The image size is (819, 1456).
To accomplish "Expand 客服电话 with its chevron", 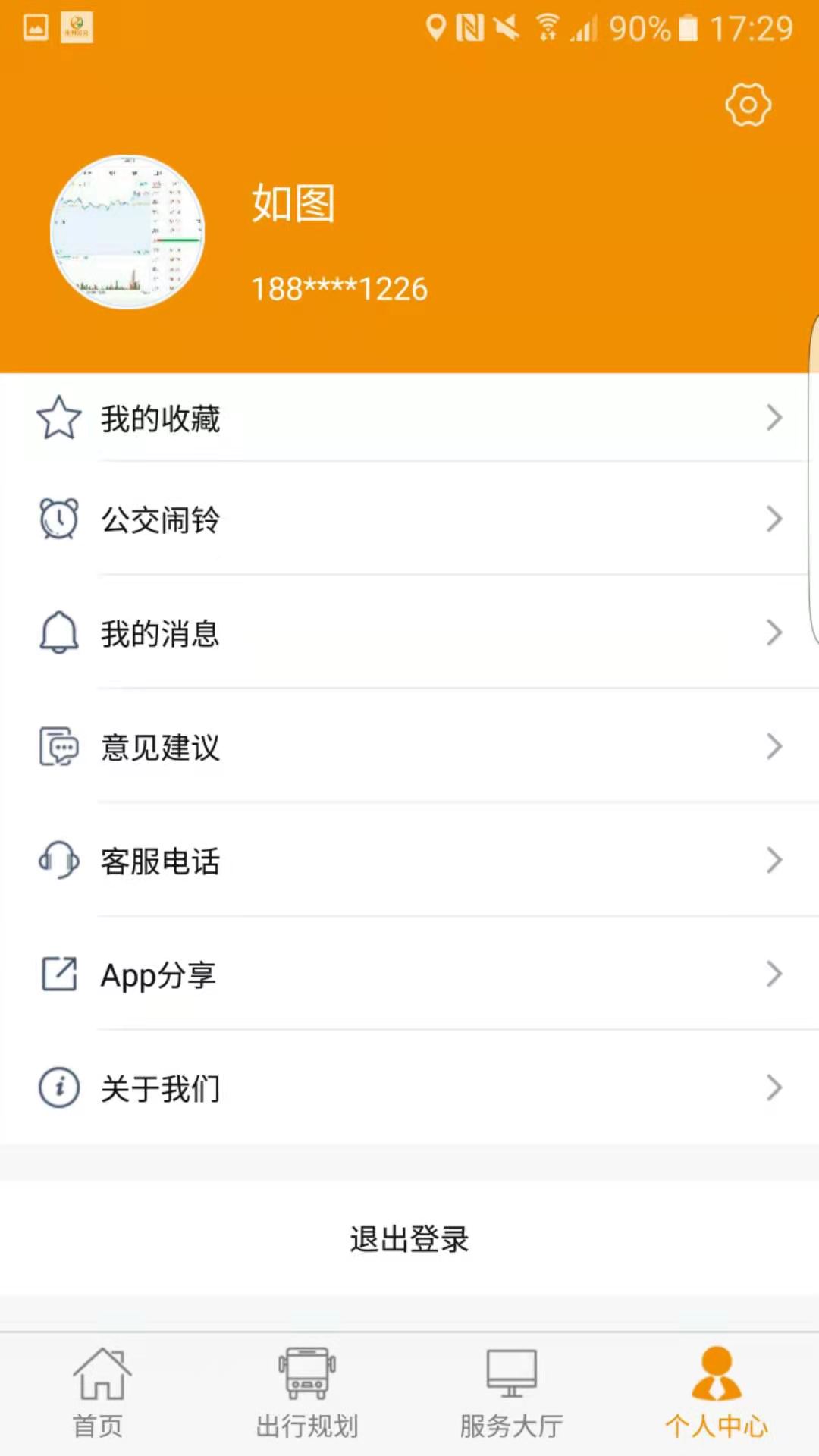I will coord(773,861).
